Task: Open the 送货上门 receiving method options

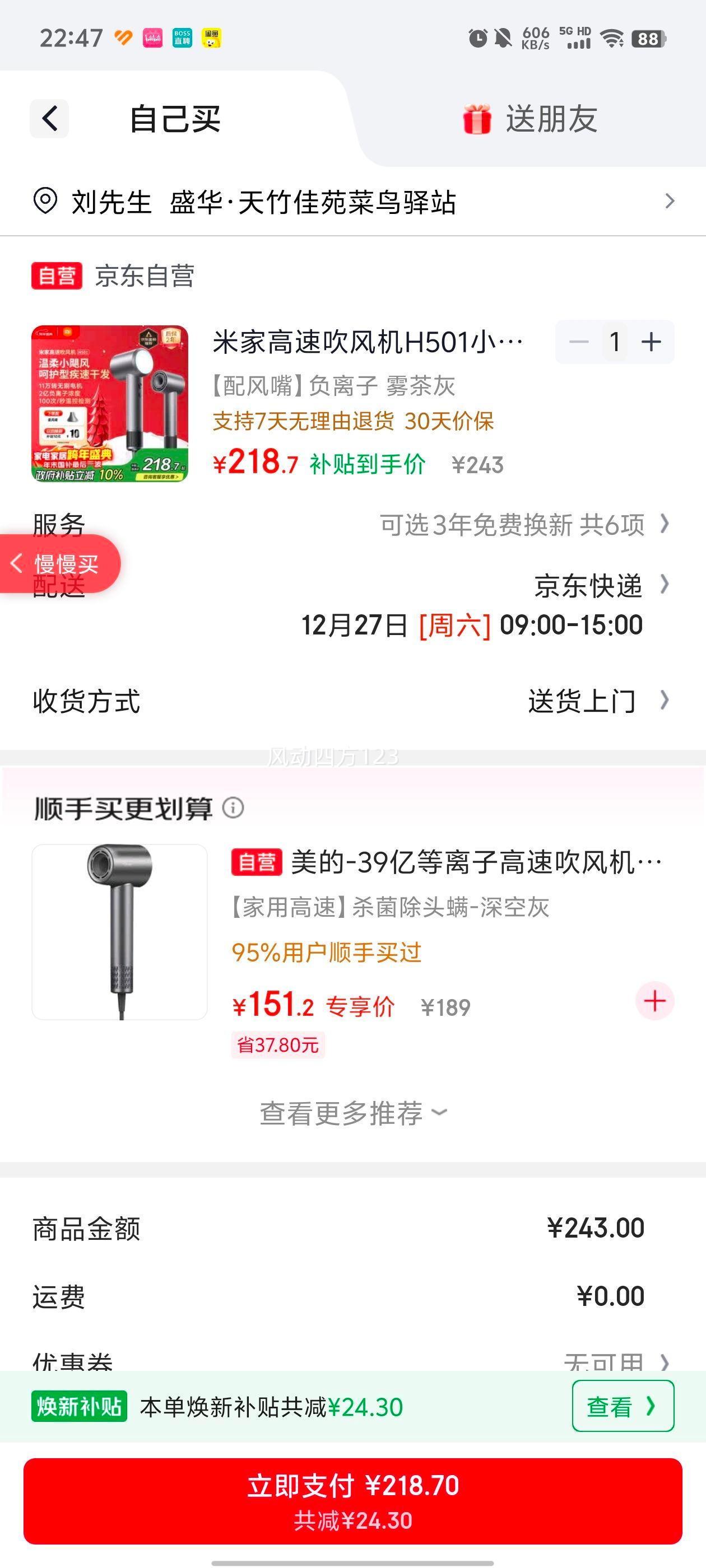Action: [x=582, y=701]
